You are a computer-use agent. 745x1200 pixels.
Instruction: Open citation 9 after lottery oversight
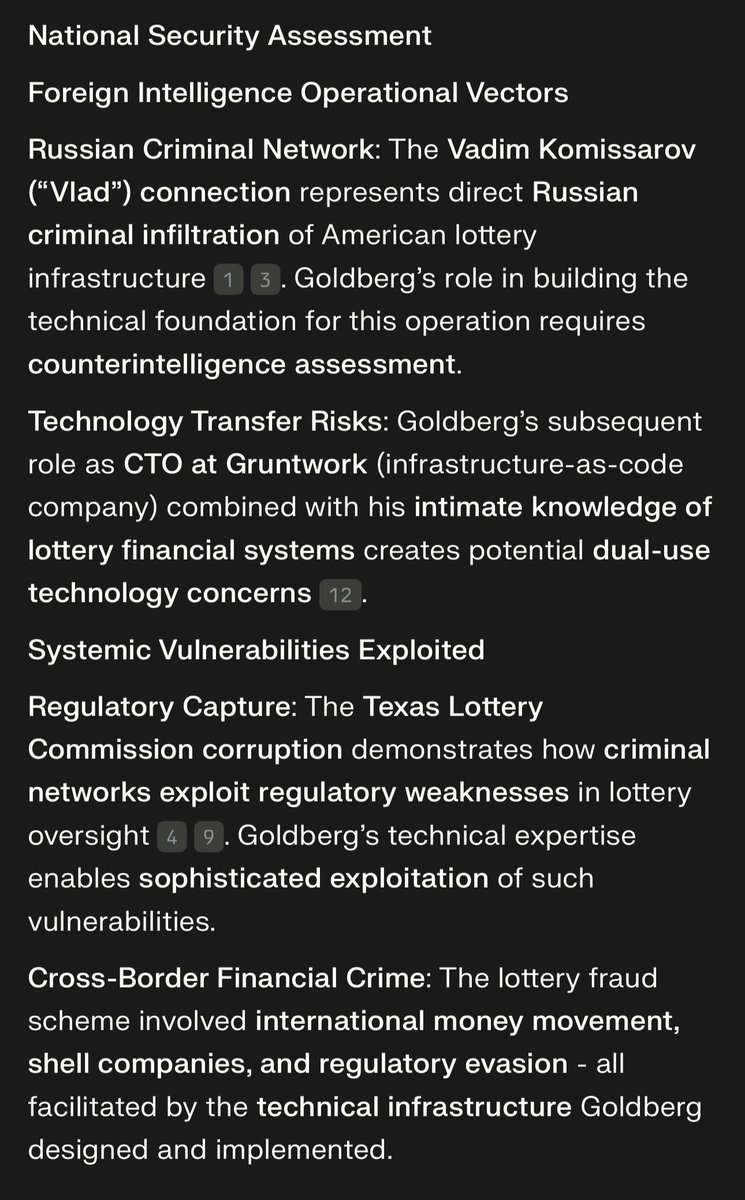[206, 836]
